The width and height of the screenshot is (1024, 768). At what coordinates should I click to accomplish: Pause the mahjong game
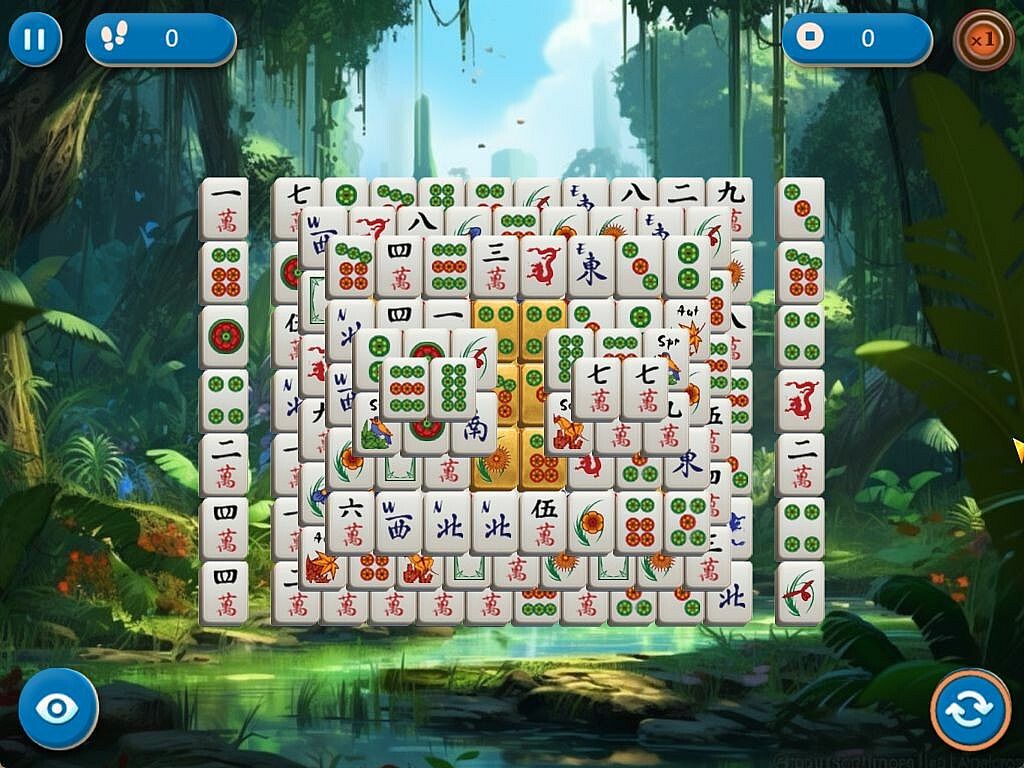point(35,39)
